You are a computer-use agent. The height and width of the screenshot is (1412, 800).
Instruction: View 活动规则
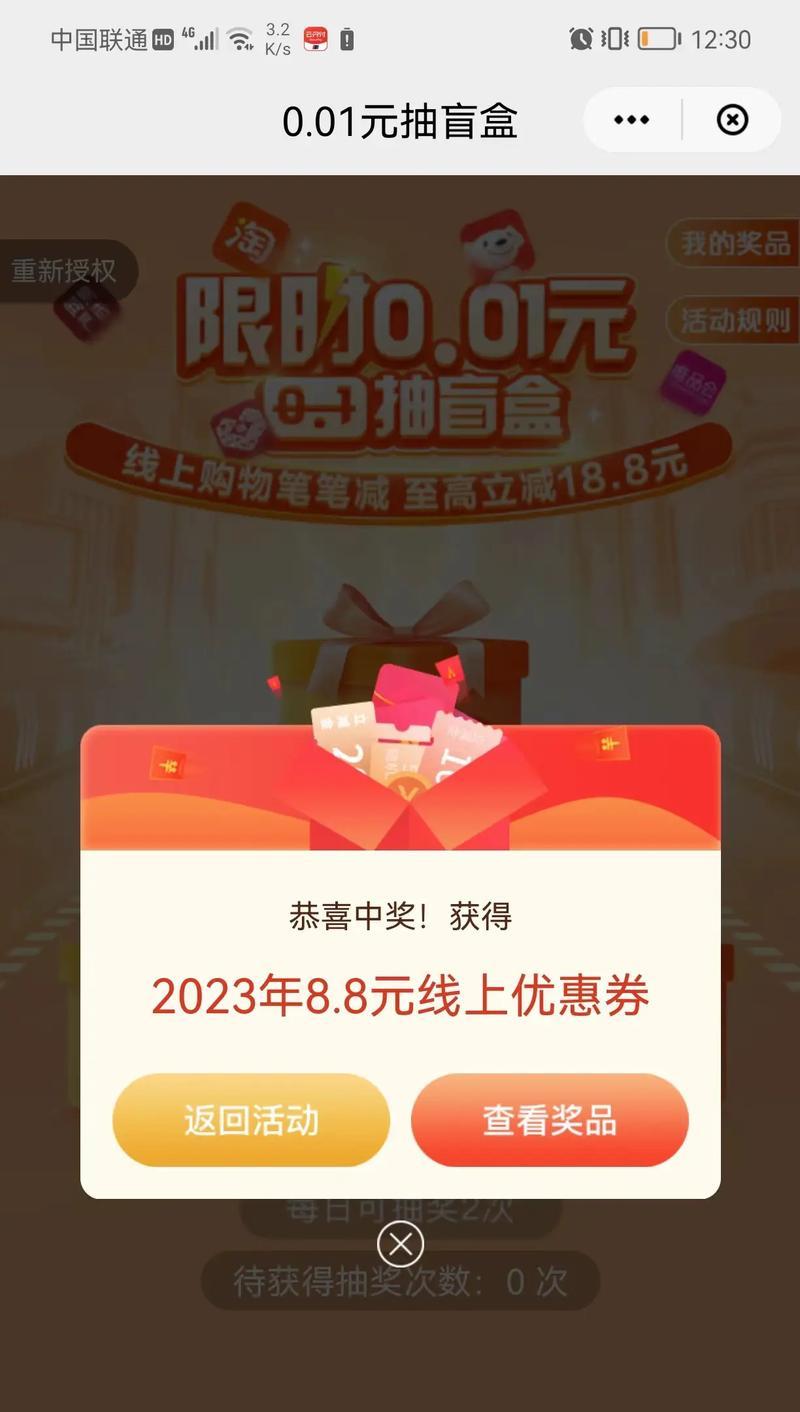pyautogui.click(x=736, y=321)
